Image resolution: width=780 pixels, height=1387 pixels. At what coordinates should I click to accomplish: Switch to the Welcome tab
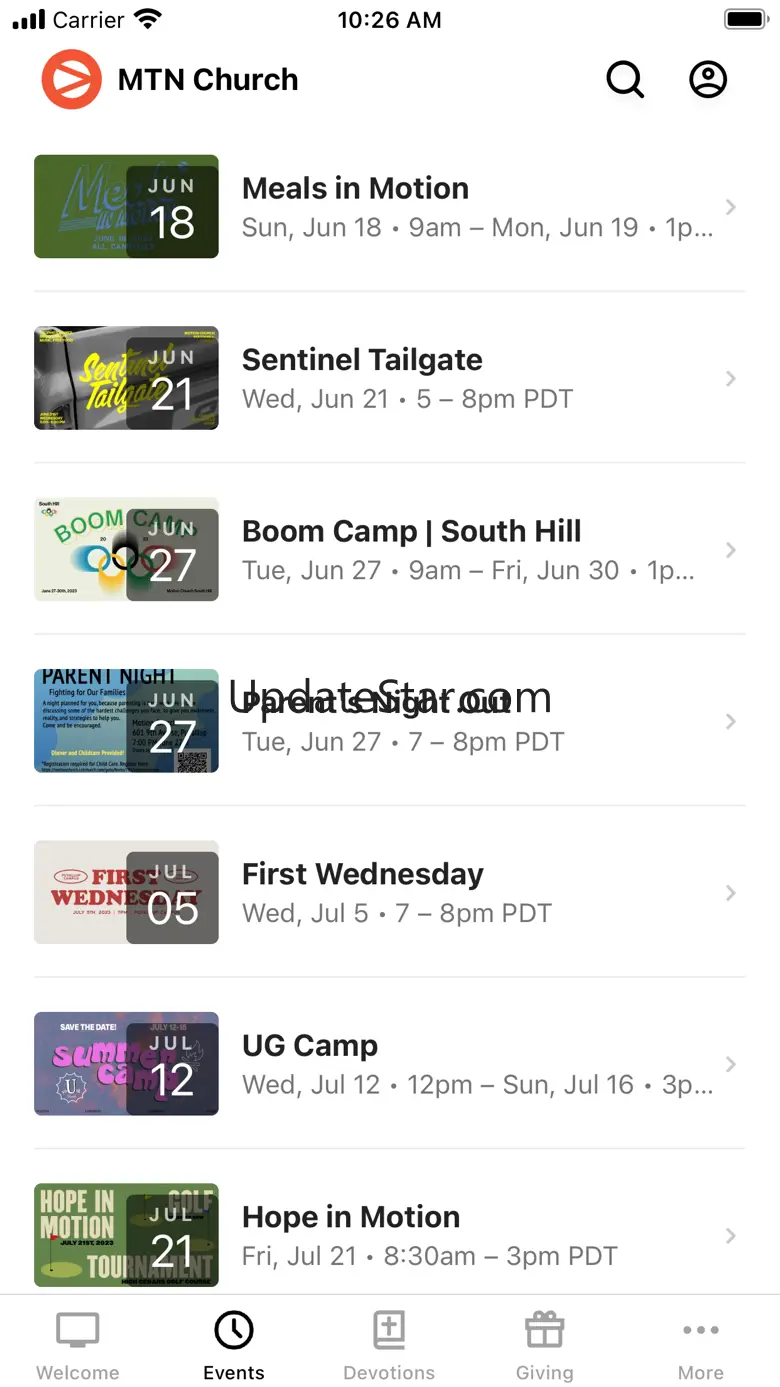78,1345
